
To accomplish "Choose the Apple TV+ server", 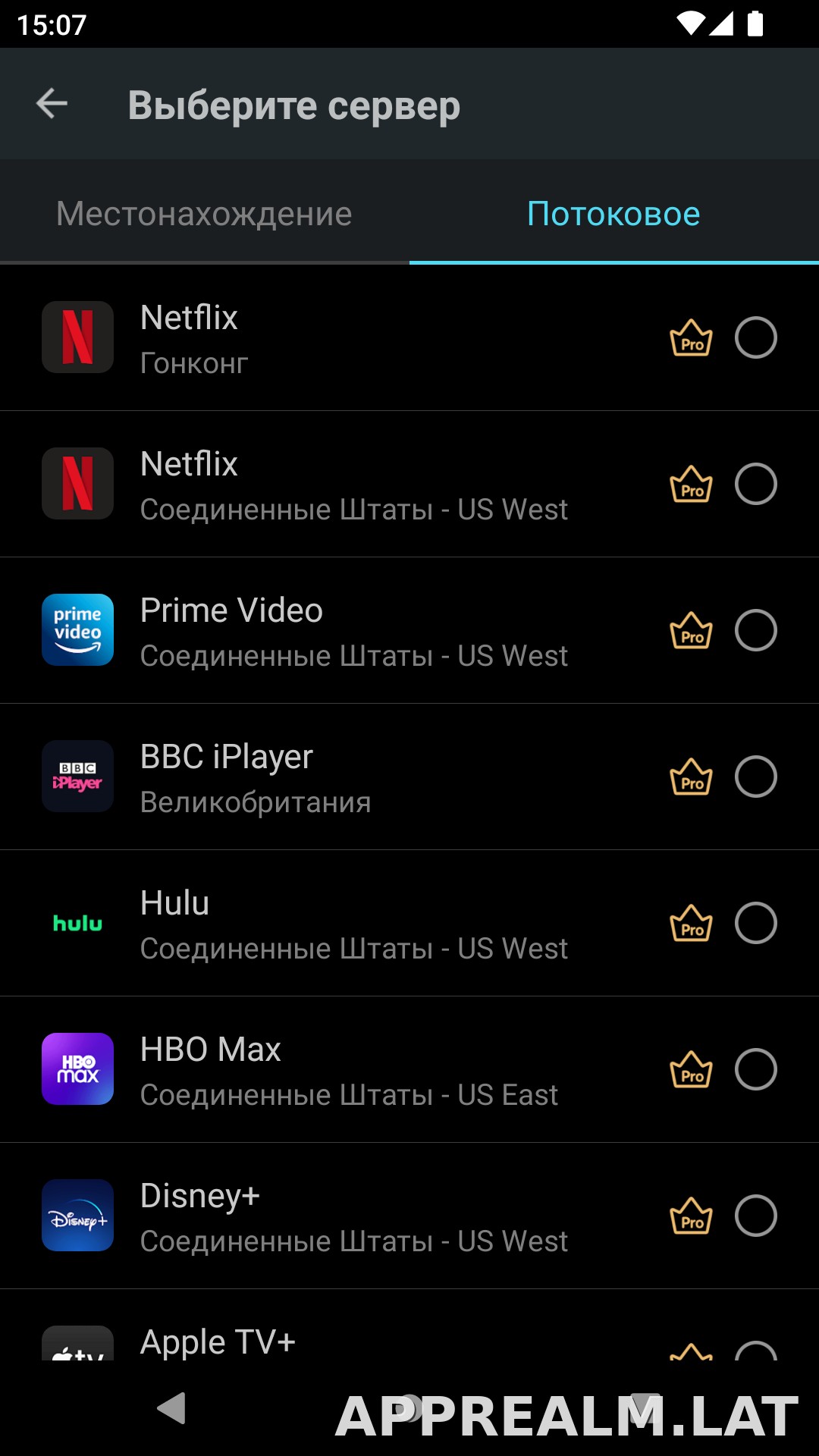I will (409, 1325).
